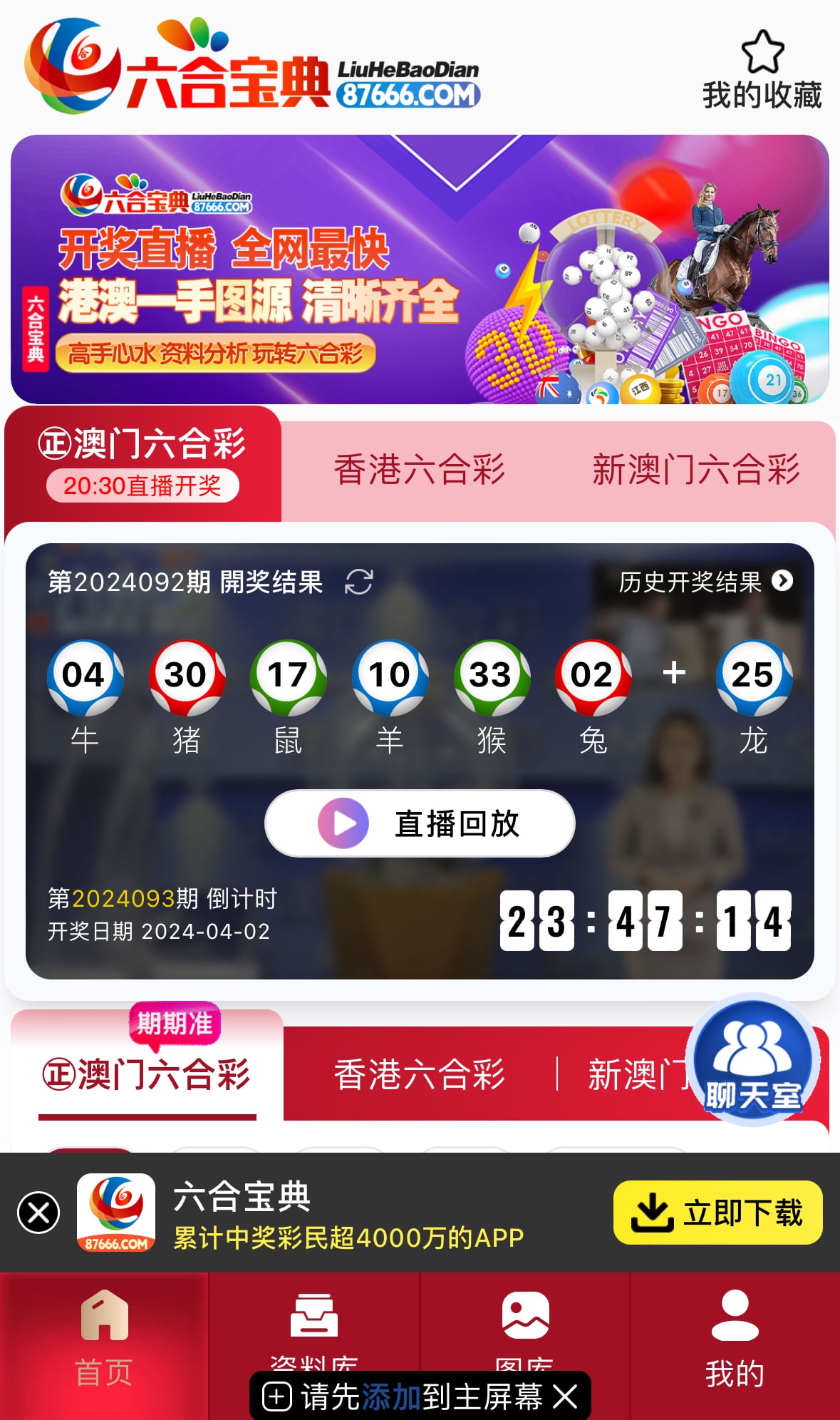Dismiss the app download banner with the X
This screenshot has height=1420, width=840.
point(38,1210)
